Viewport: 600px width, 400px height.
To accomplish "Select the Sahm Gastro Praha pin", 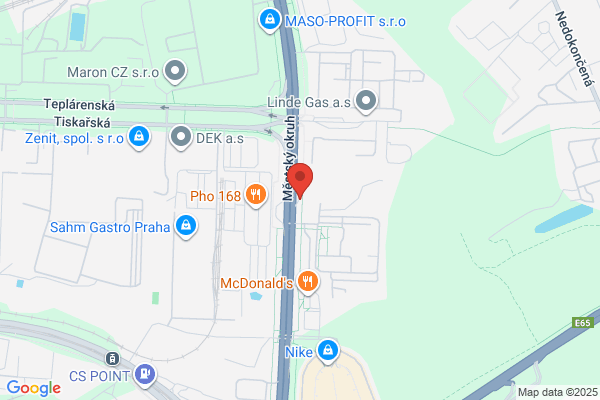I will 186,226.
